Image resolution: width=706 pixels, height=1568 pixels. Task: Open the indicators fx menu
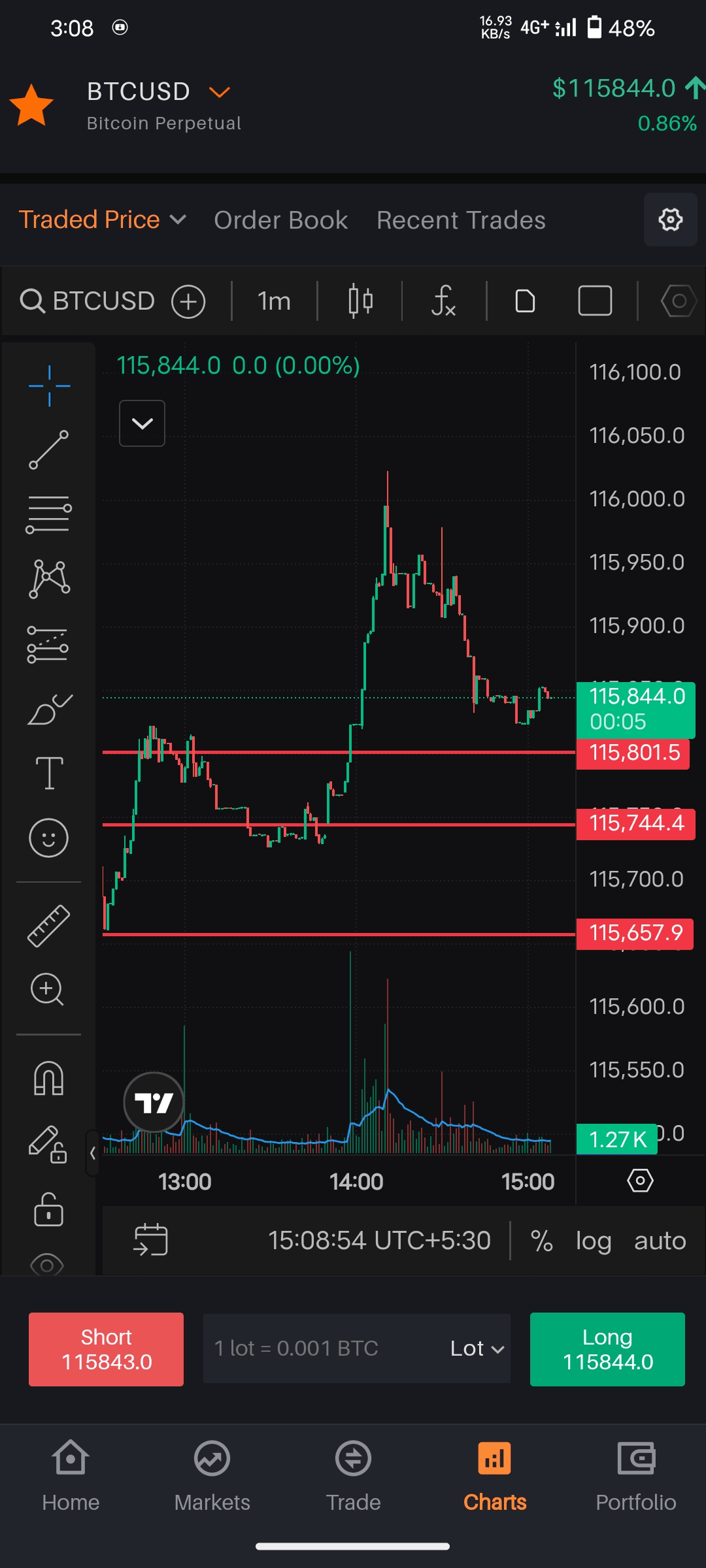[x=443, y=301]
